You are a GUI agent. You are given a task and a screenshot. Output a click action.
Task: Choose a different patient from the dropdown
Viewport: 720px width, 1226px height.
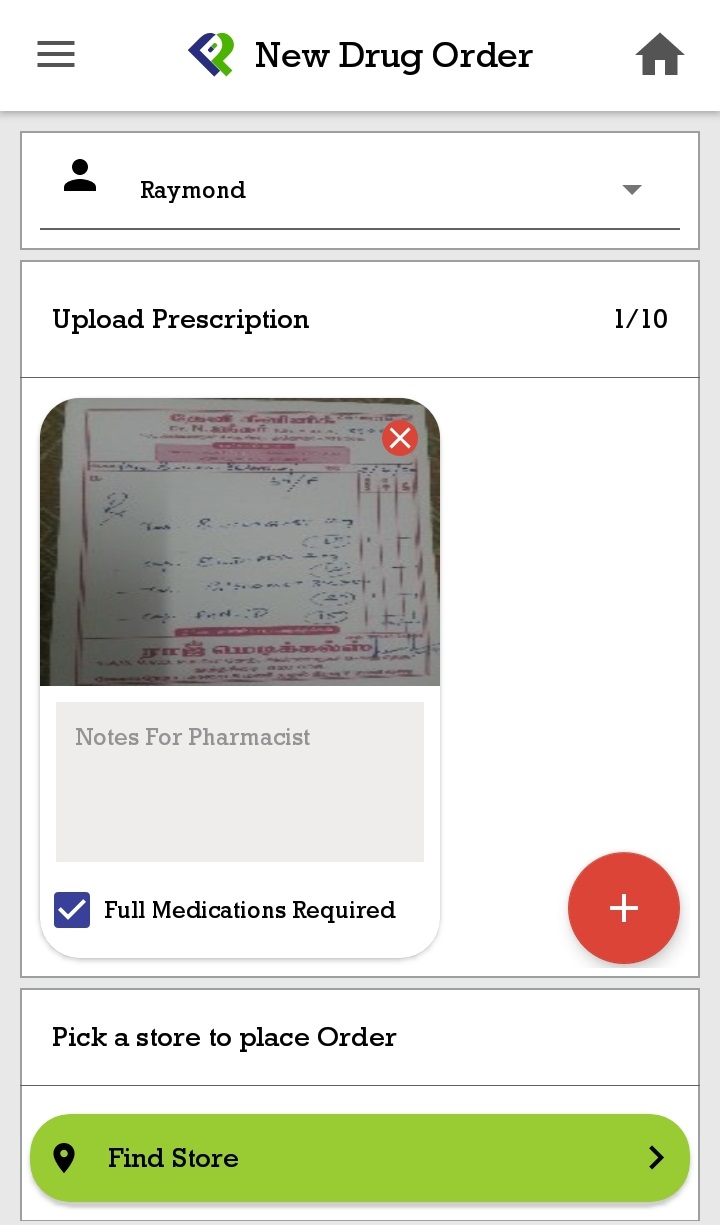632,189
